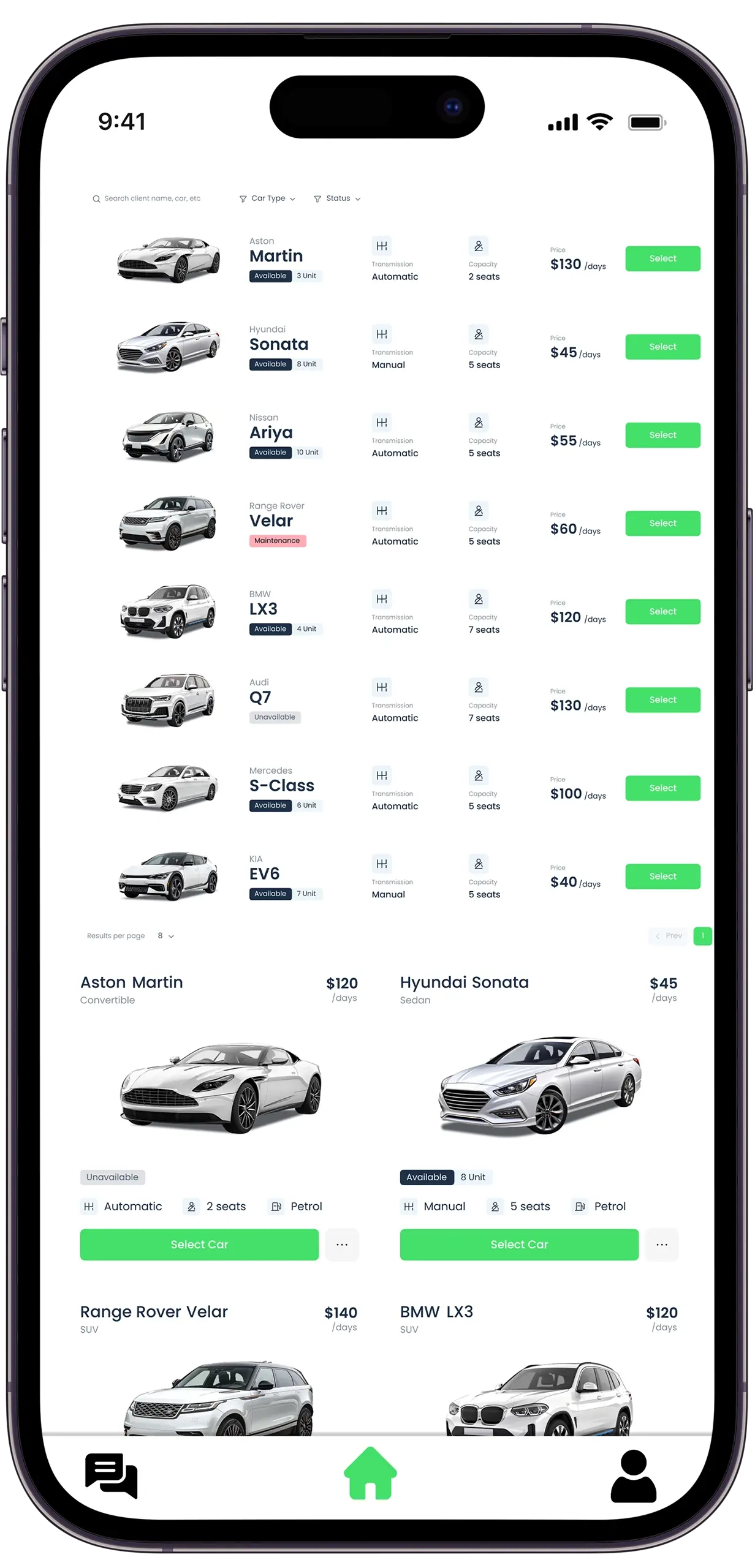Viewport: 755px width, 1568px height.
Task: Open more options on Aston Martin card
Action: click(342, 1244)
